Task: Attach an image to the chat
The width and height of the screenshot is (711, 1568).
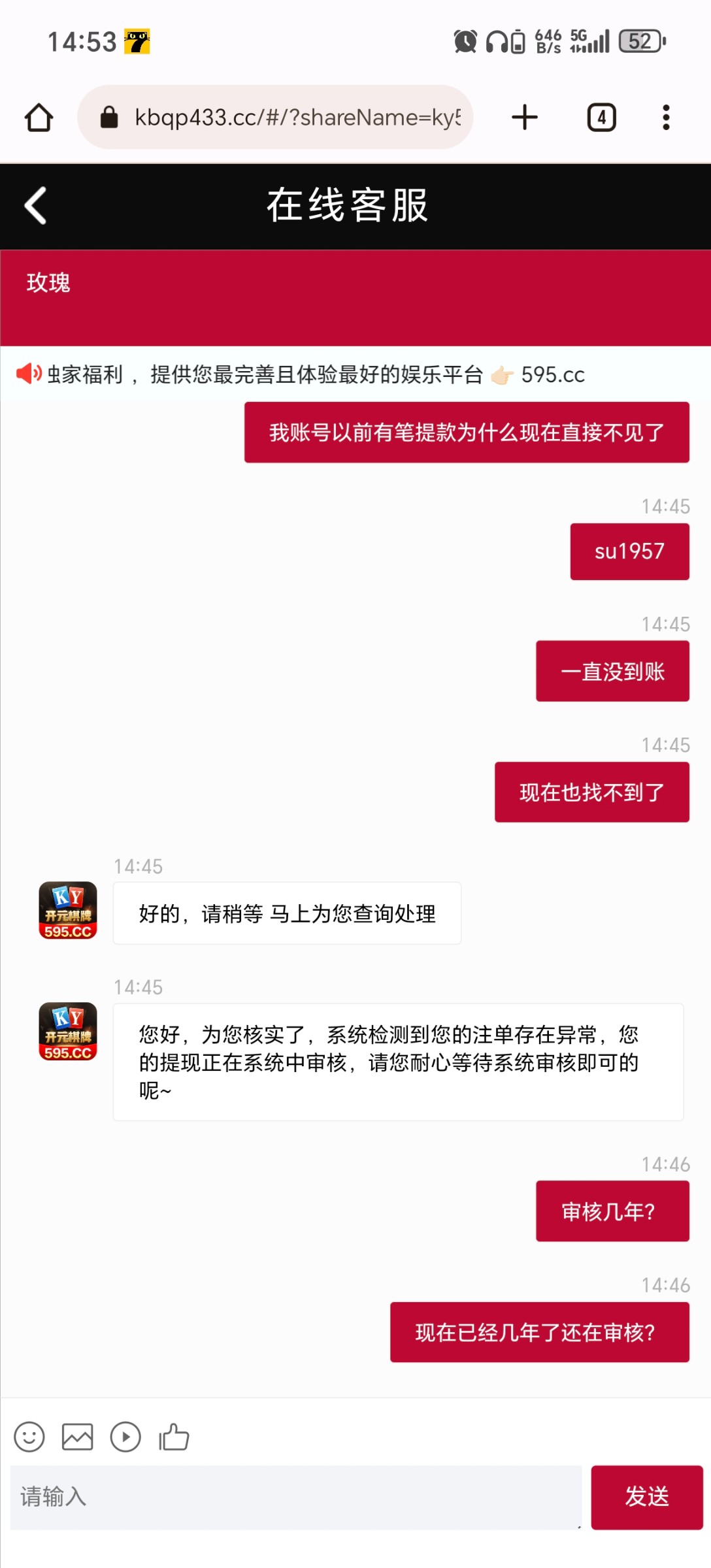Action: point(77,1437)
